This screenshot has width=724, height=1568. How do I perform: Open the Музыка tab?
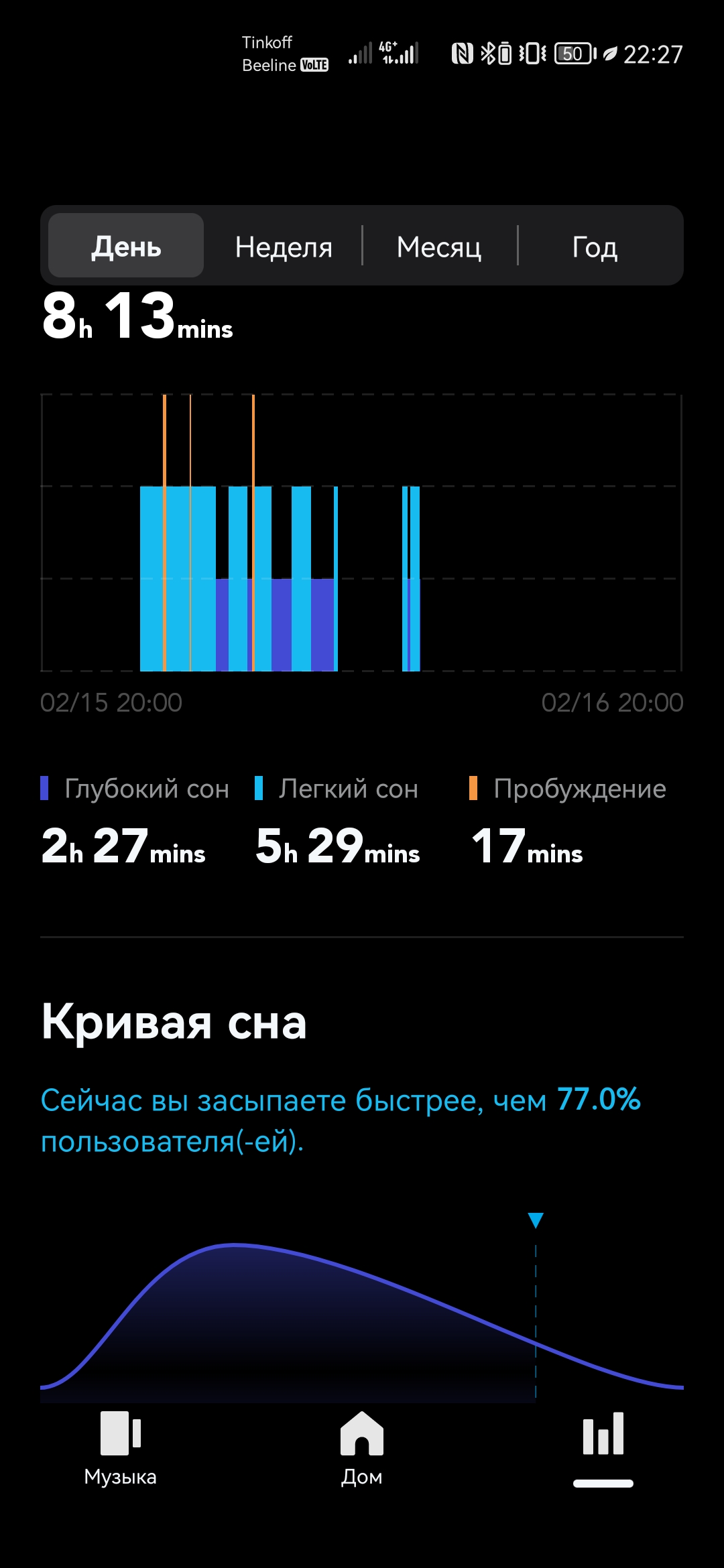[121, 1447]
